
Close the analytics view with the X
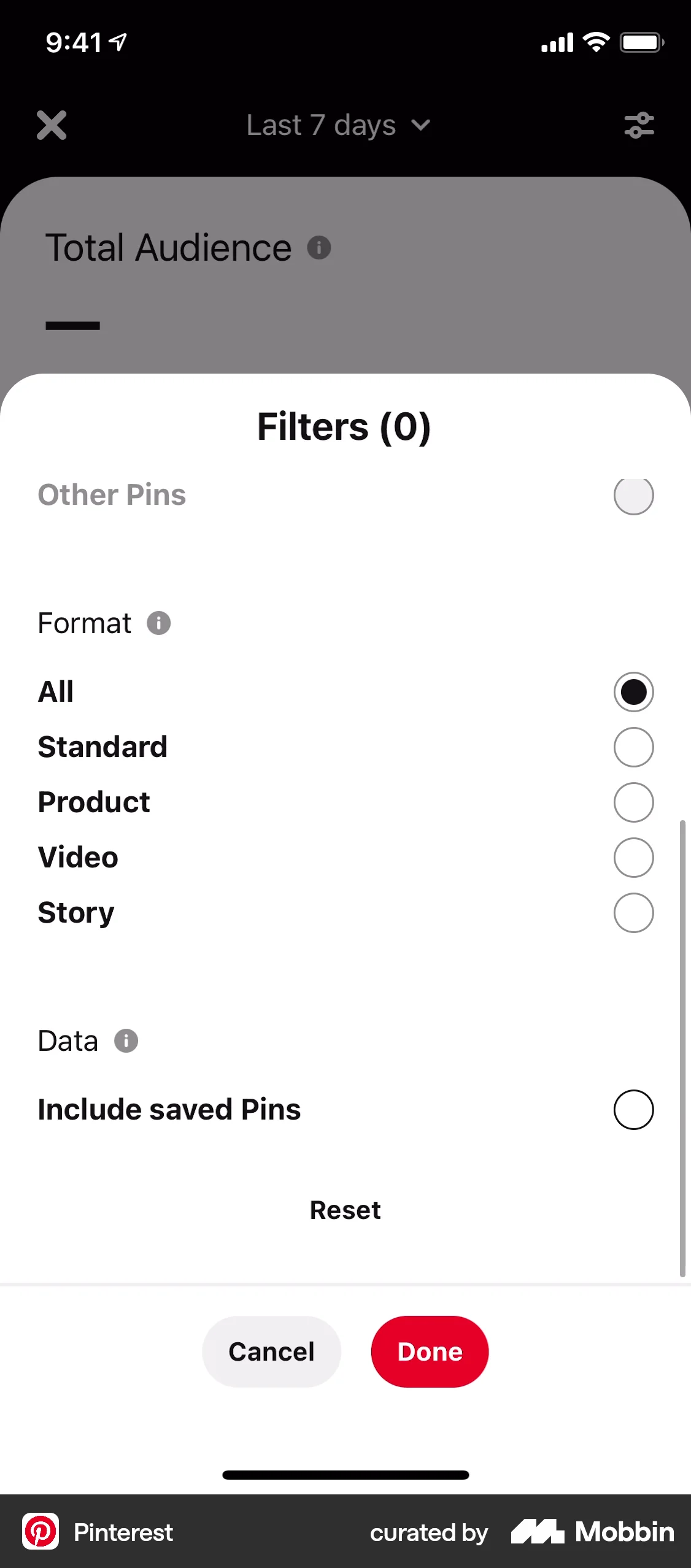[x=52, y=125]
